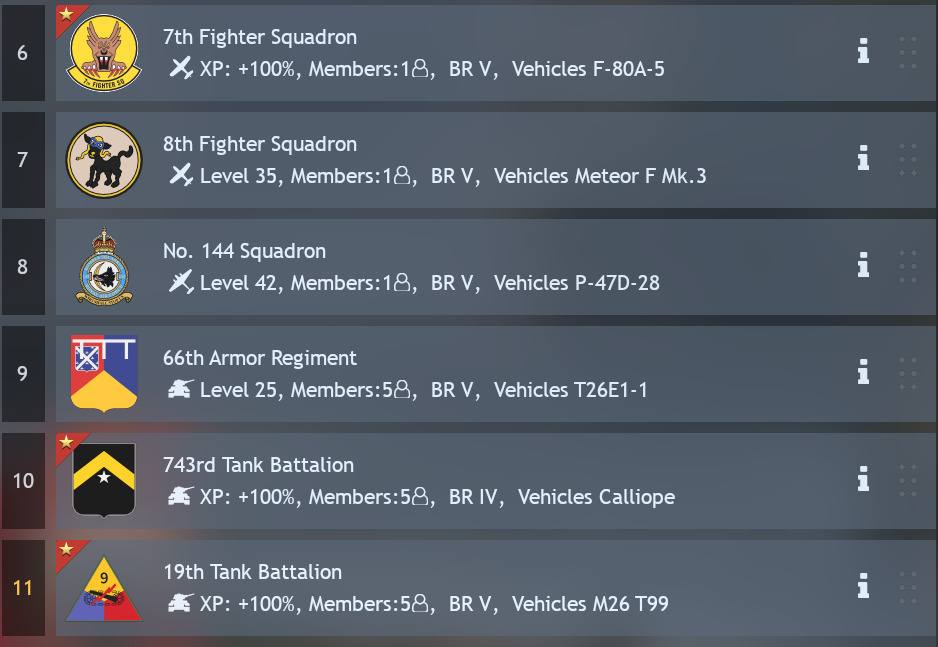Open the 743rd Tank Battalion row
This screenshot has width=938, height=647.
(x=450, y=480)
